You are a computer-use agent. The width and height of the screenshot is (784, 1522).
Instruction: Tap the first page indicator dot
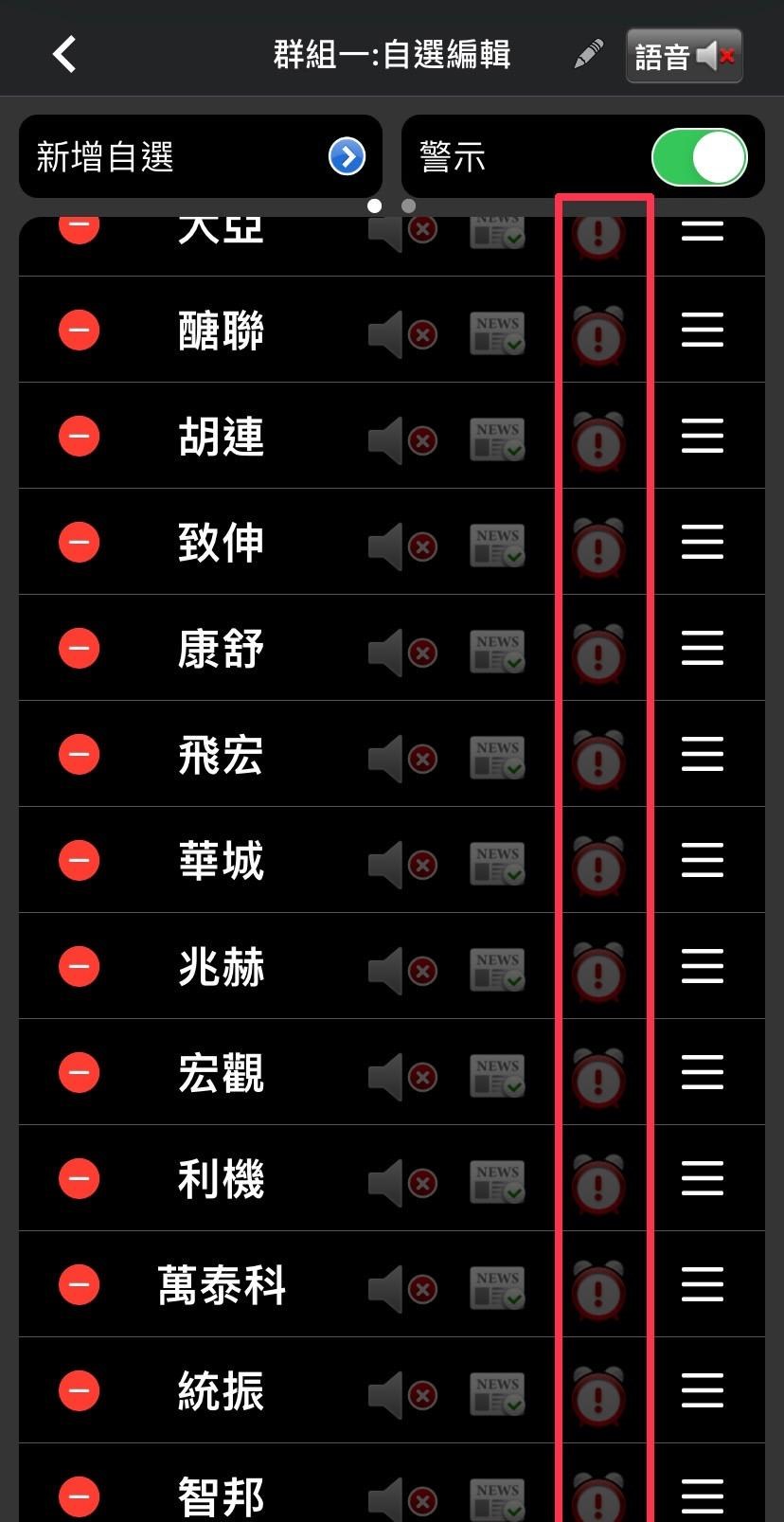[375, 205]
